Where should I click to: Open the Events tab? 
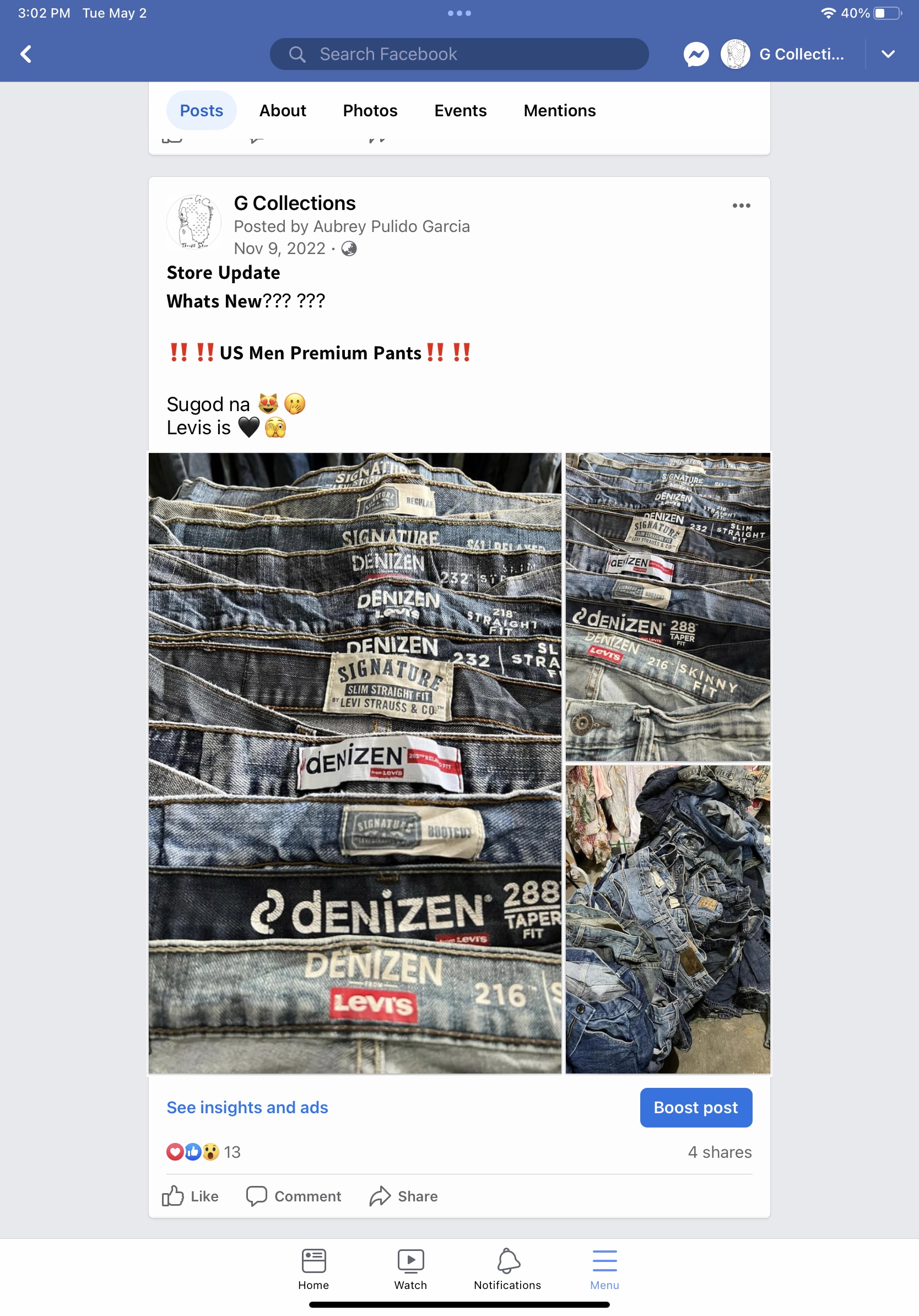[460, 111]
